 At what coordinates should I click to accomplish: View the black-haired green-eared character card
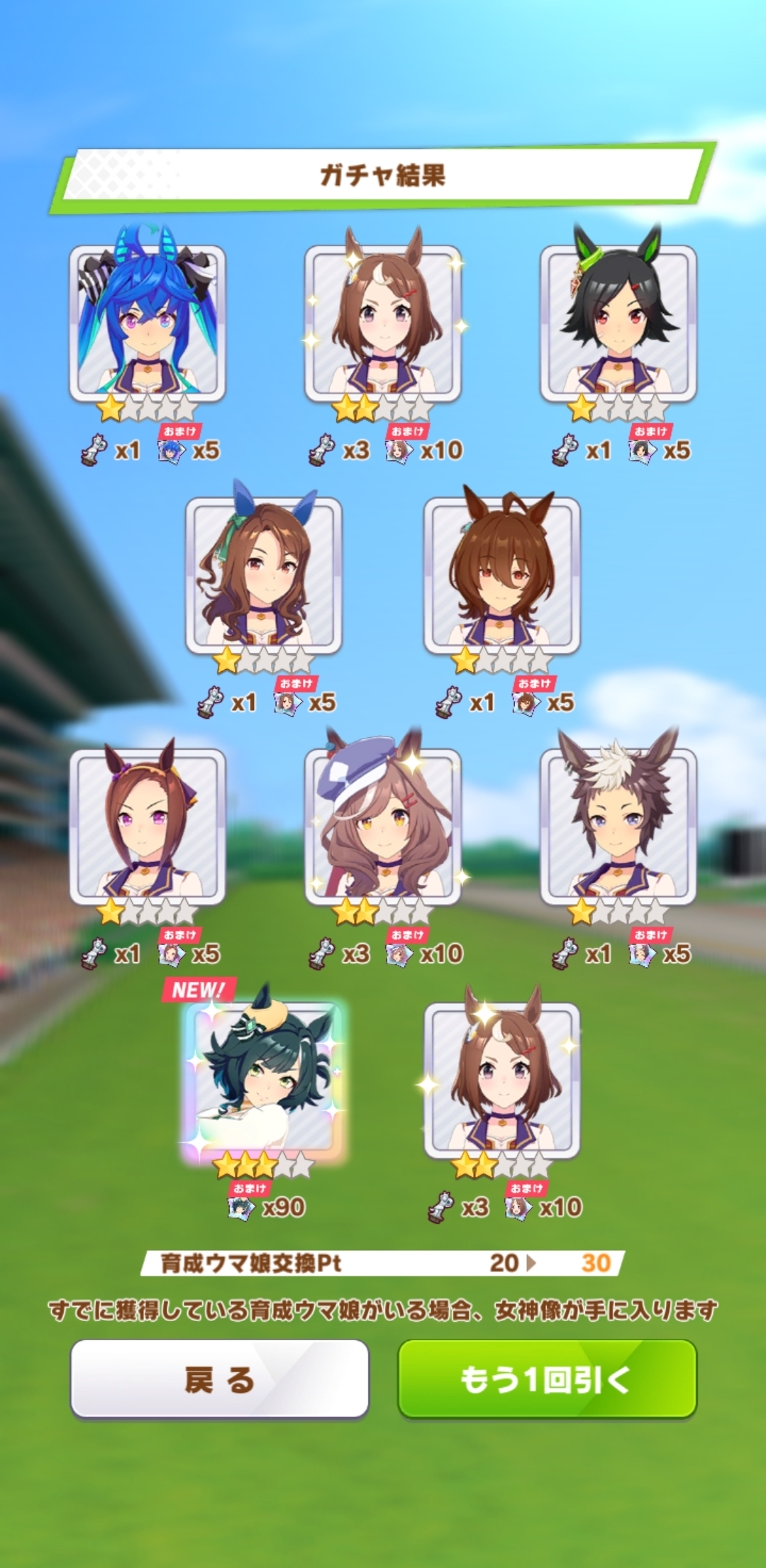[x=618, y=323]
